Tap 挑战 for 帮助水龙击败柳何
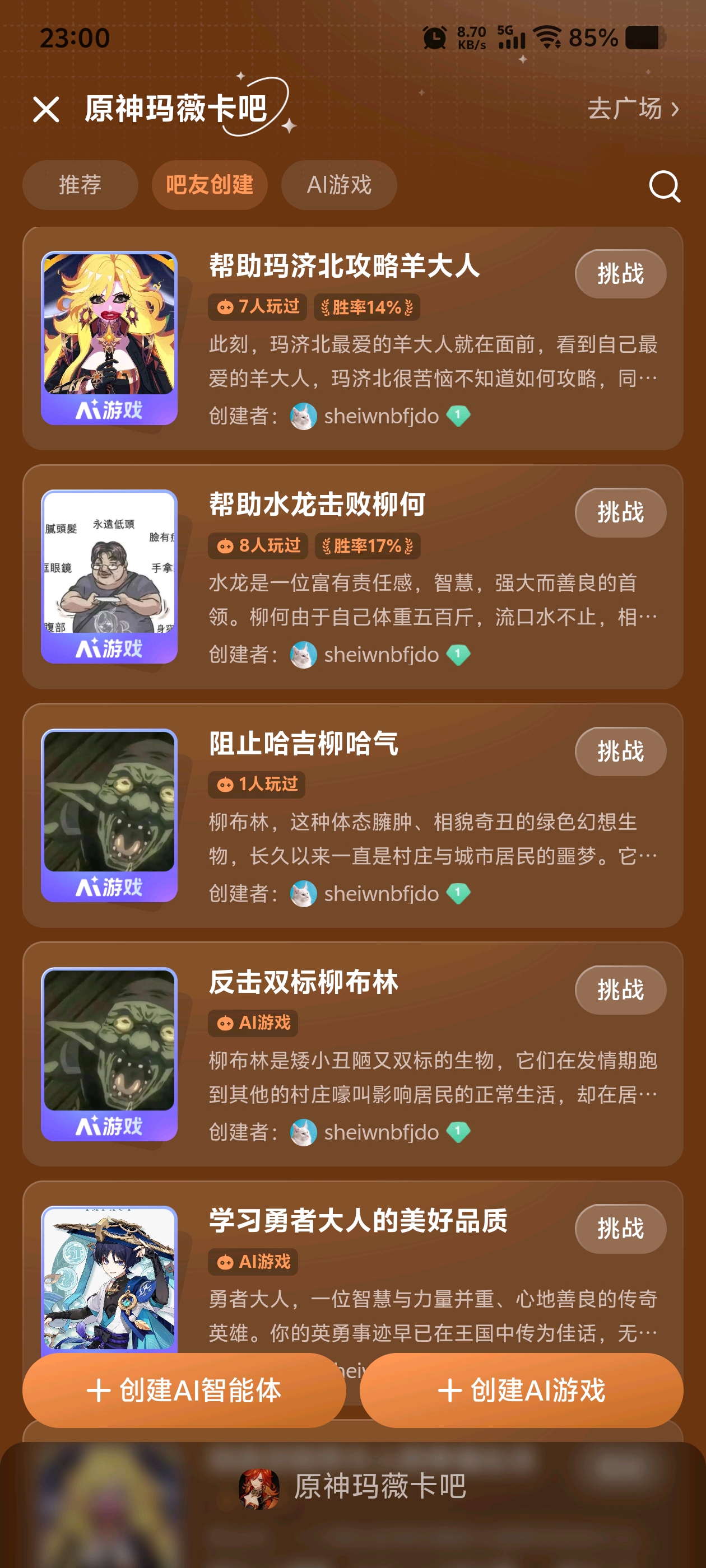The image size is (706, 1568). click(x=620, y=512)
